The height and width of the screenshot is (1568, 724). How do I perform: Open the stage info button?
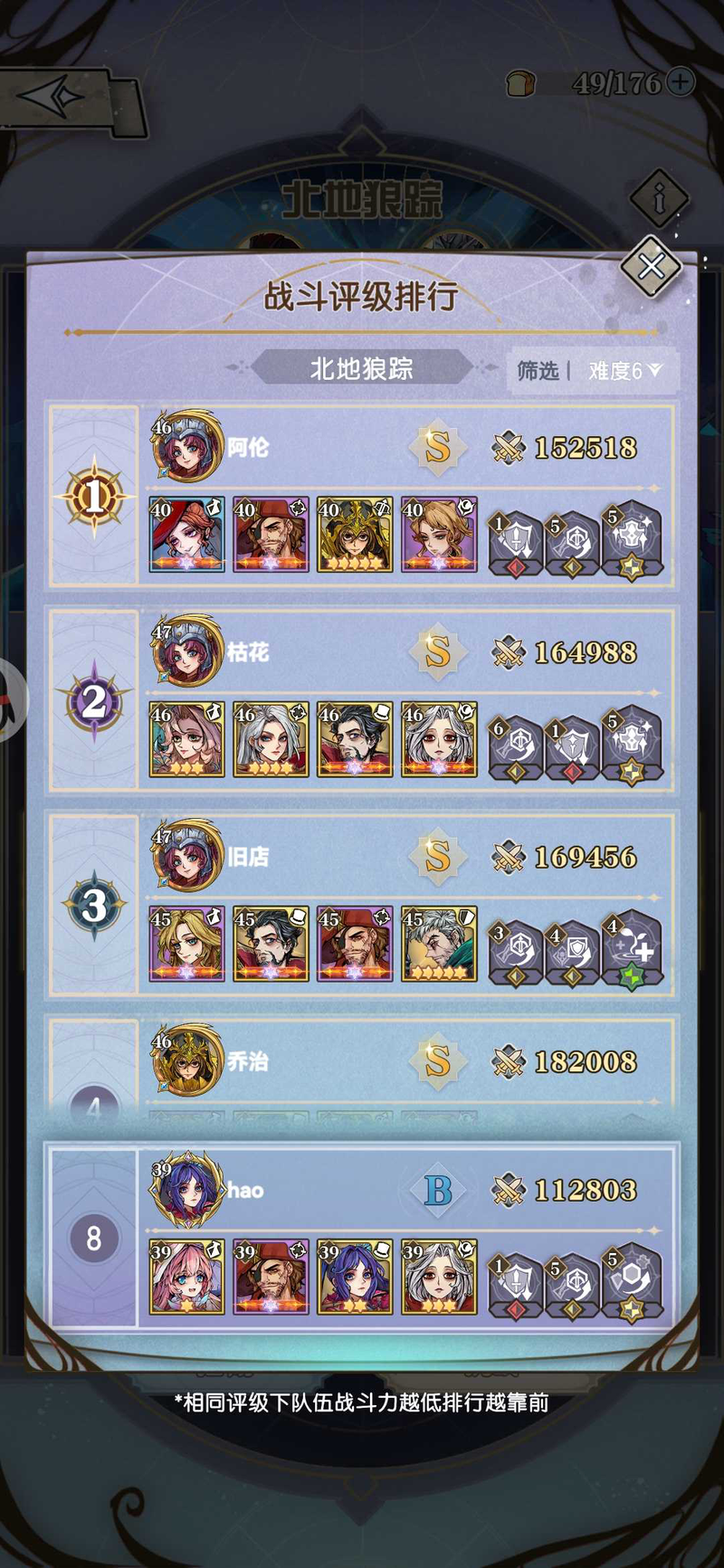(x=659, y=196)
